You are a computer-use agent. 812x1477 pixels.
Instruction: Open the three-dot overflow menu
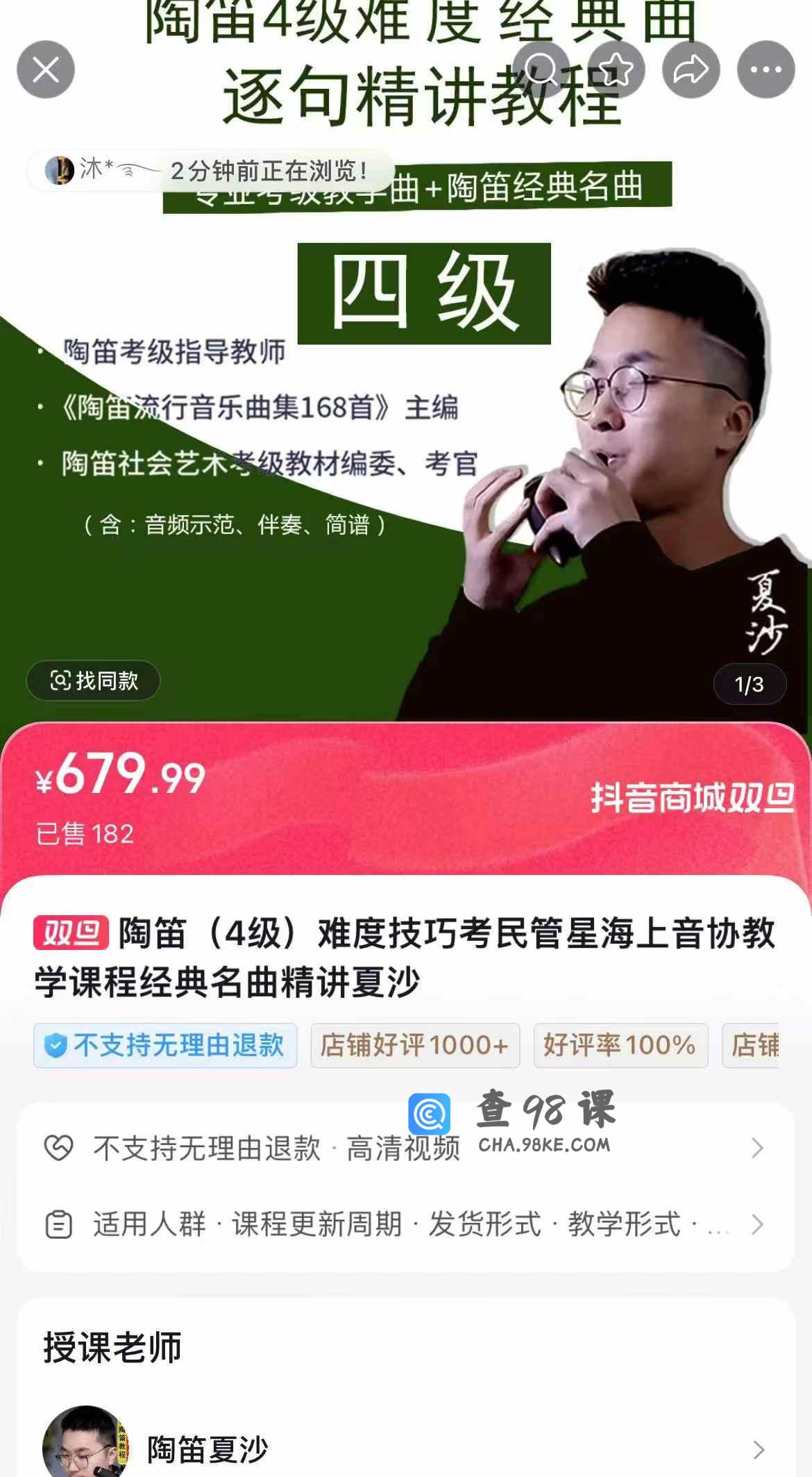766,69
